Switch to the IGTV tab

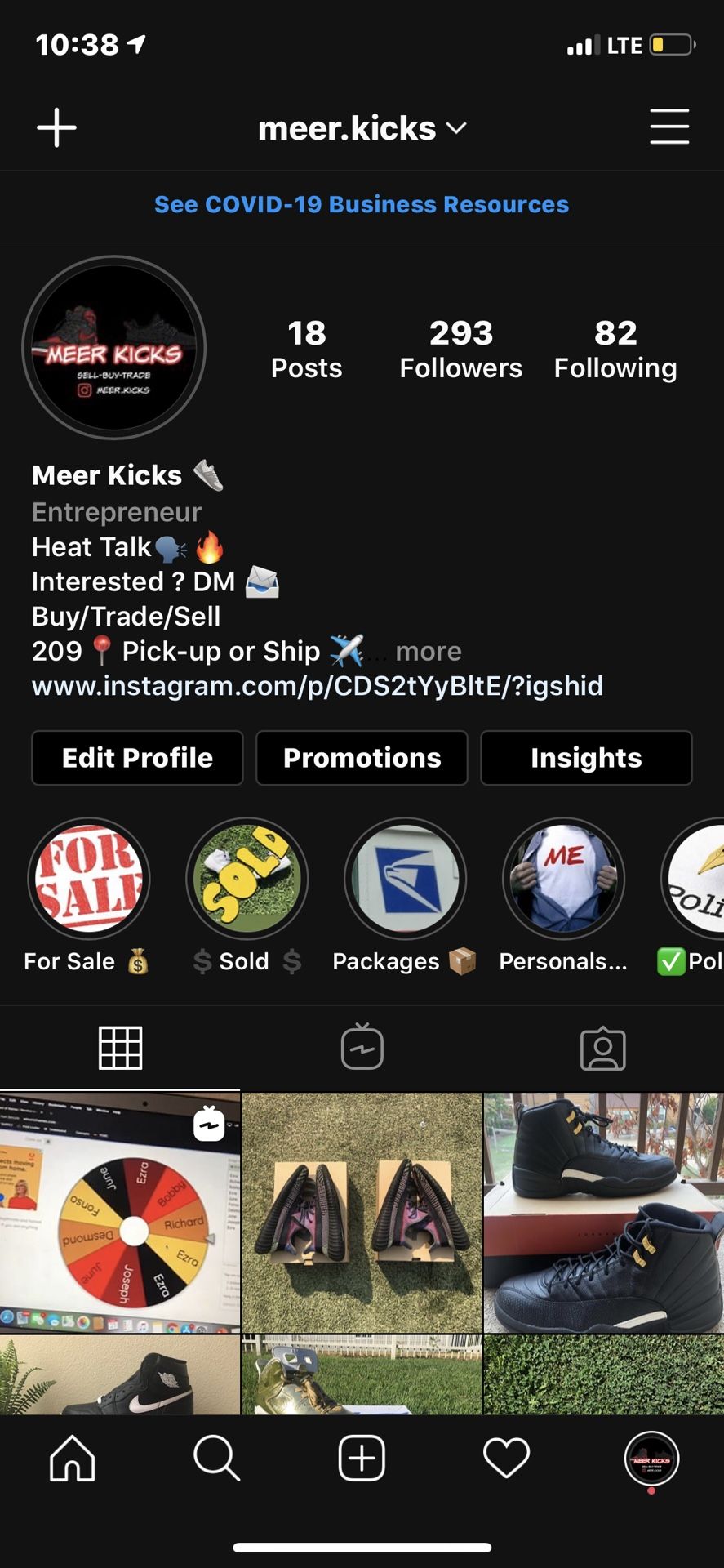(362, 1048)
